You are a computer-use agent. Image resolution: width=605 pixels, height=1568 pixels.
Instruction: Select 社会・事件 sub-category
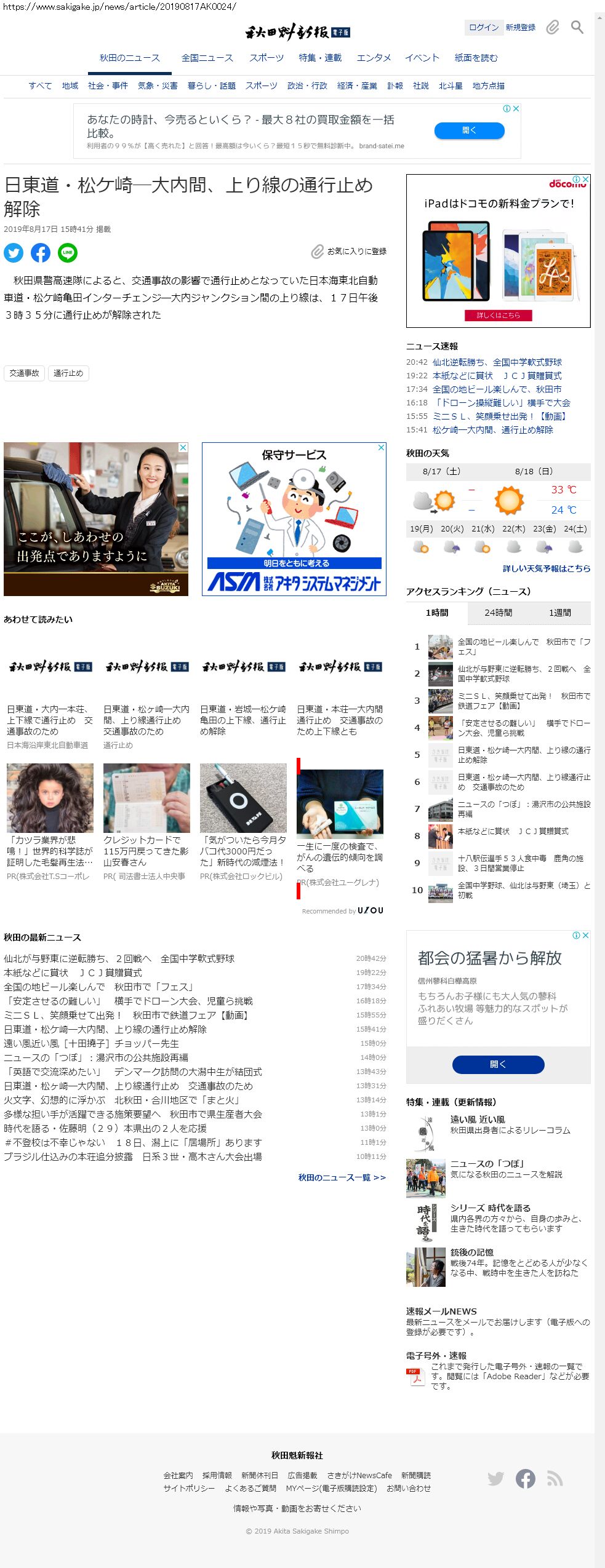(108, 86)
